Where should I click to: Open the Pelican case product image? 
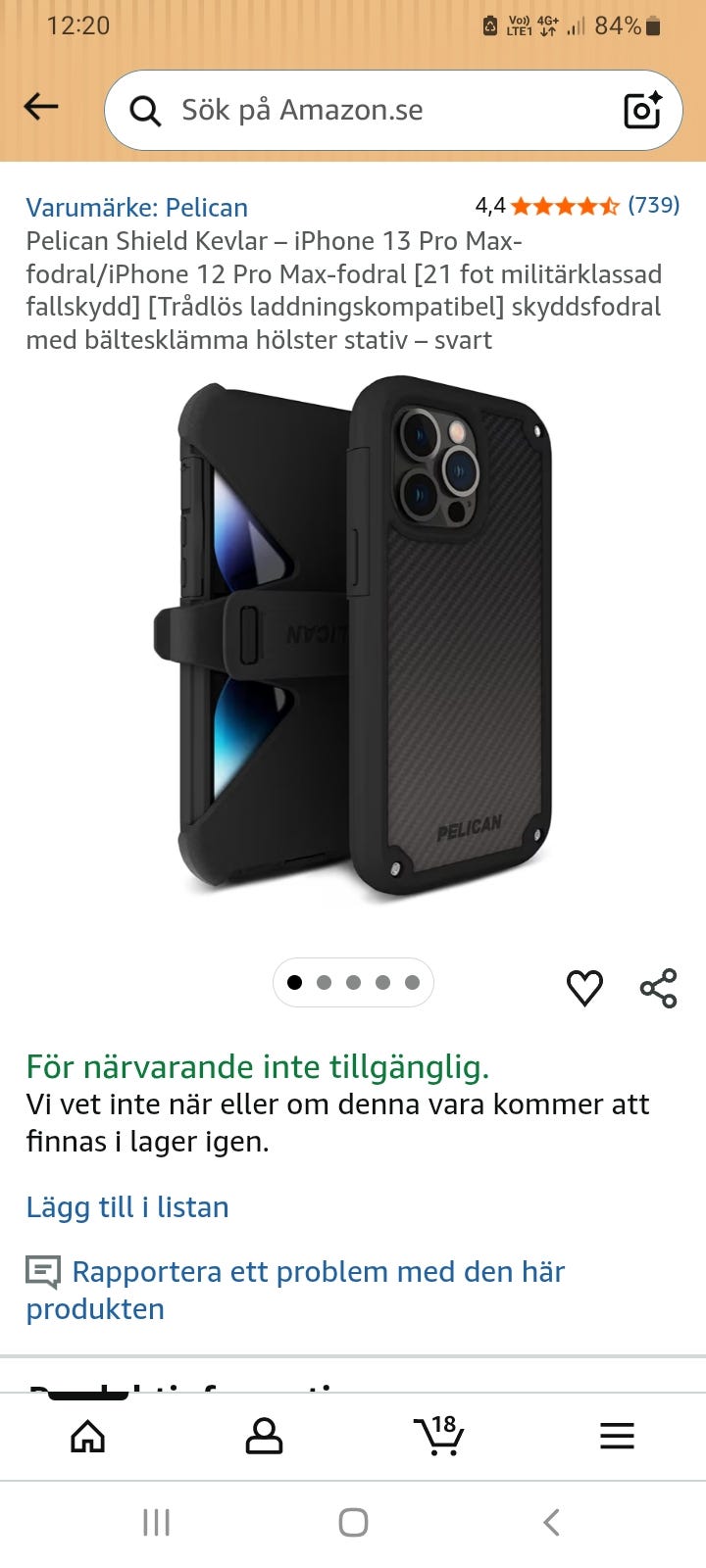[x=353, y=639]
